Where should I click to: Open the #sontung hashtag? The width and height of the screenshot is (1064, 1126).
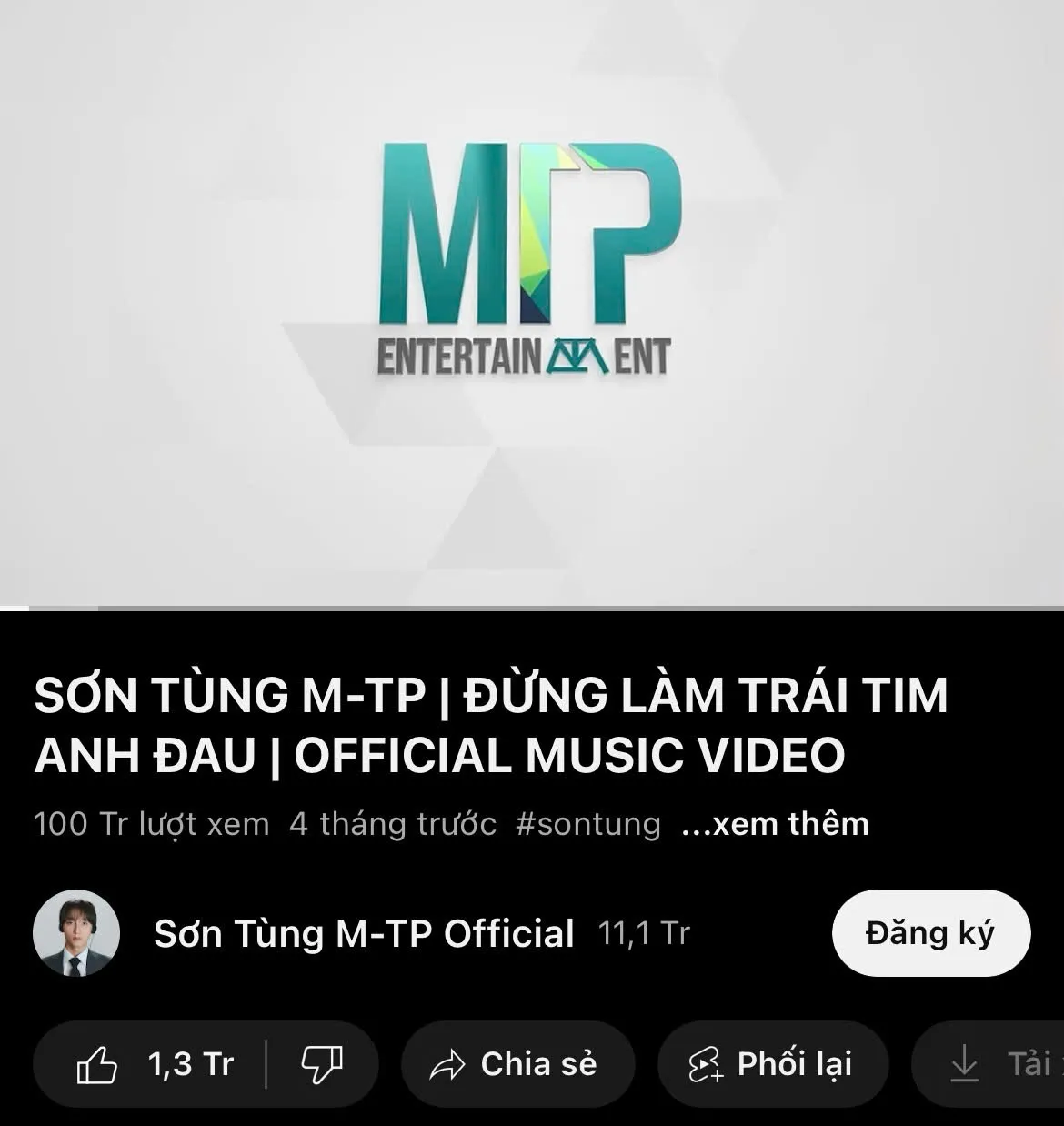587,824
